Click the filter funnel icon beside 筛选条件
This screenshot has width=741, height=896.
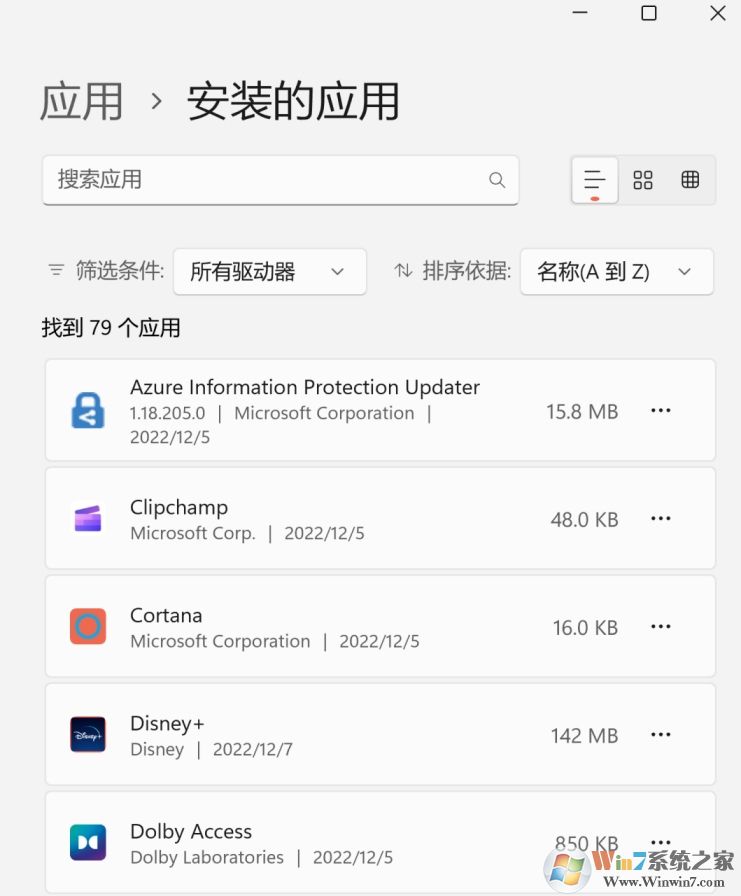pyautogui.click(x=56, y=270)
